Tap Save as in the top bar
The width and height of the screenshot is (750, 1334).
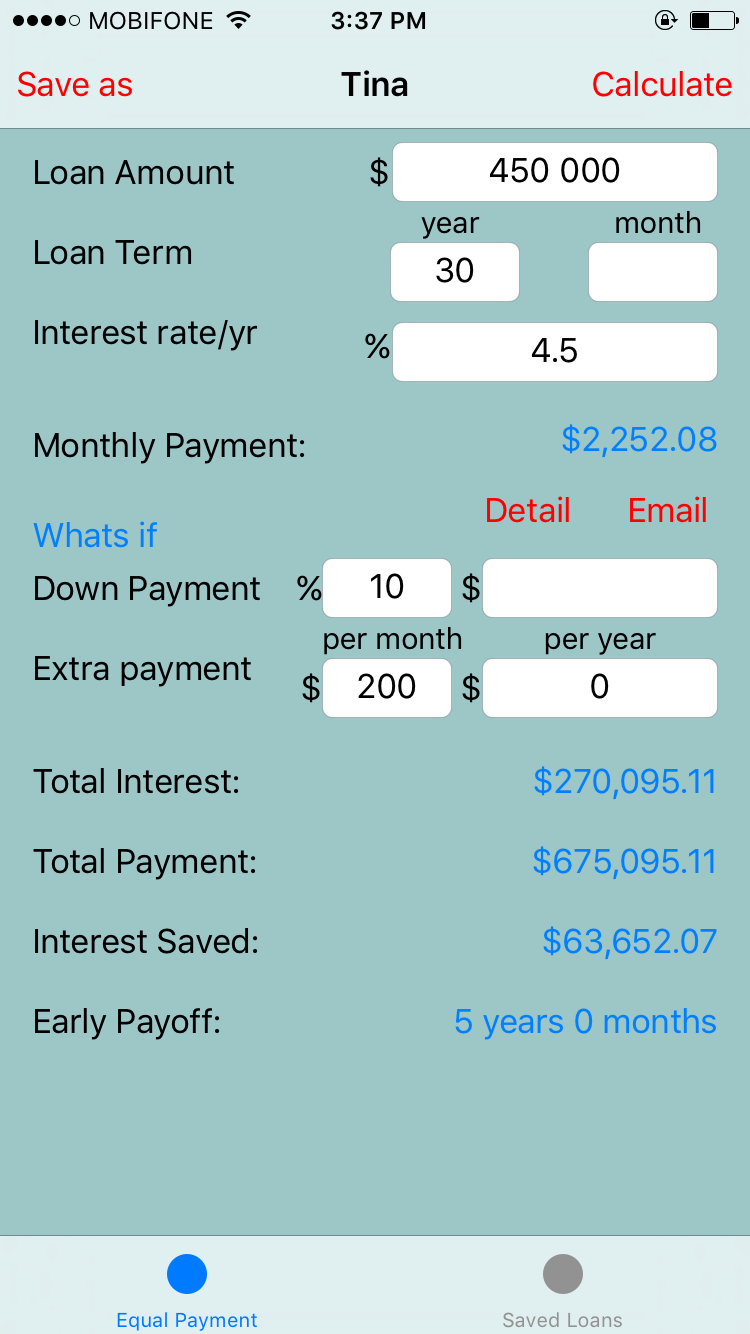point(75,85)
